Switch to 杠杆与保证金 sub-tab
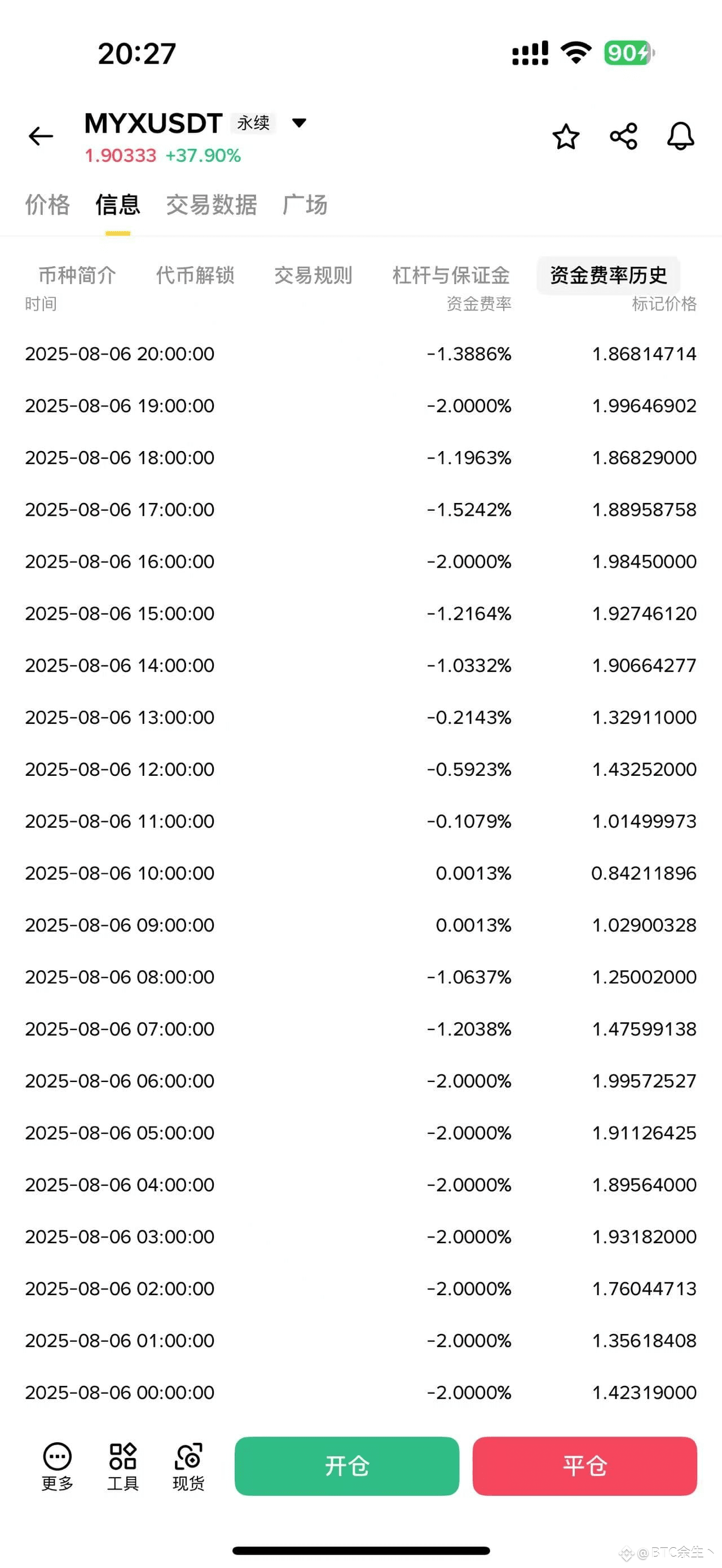The width and height of the screenshot is (722, 1568). coord(451,275)
